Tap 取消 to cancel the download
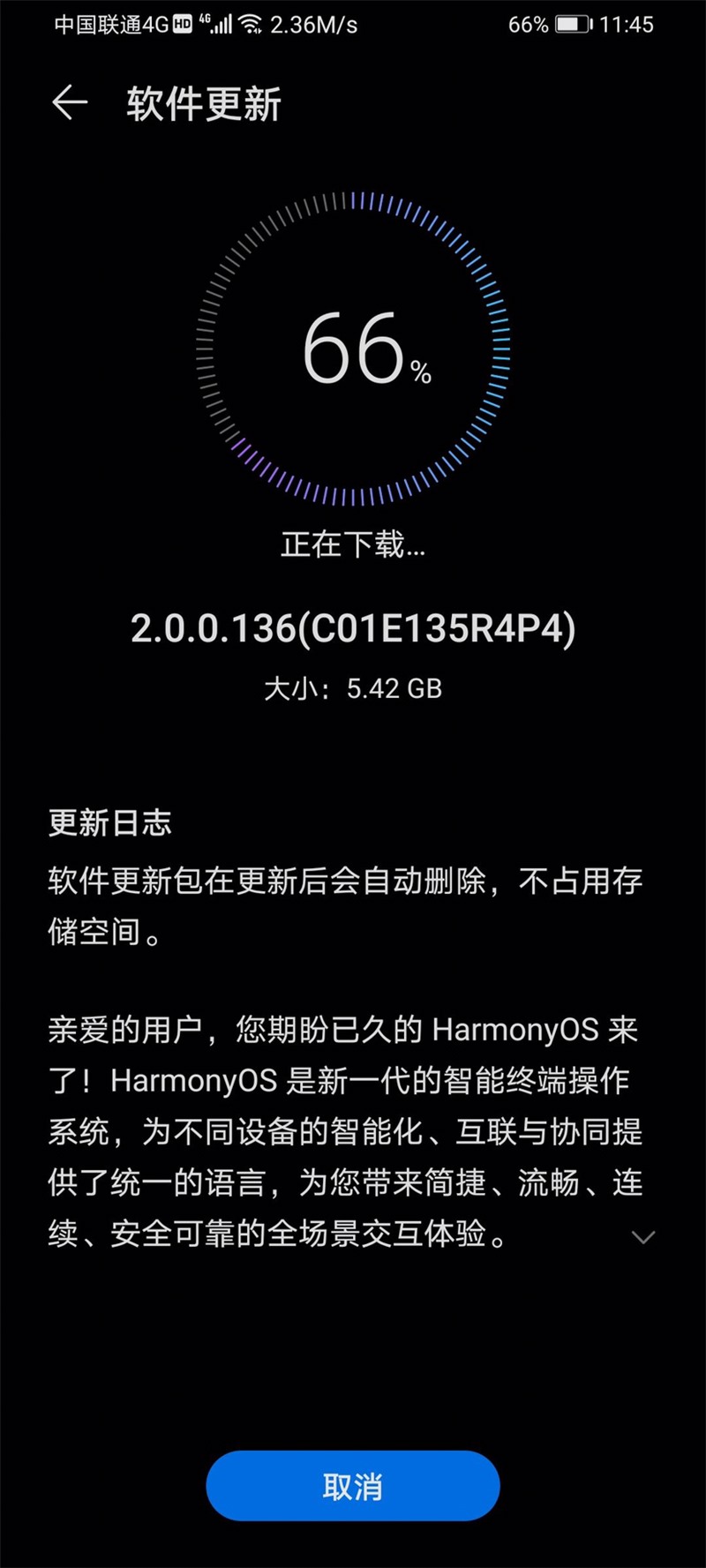 [x=353, y=1486]
